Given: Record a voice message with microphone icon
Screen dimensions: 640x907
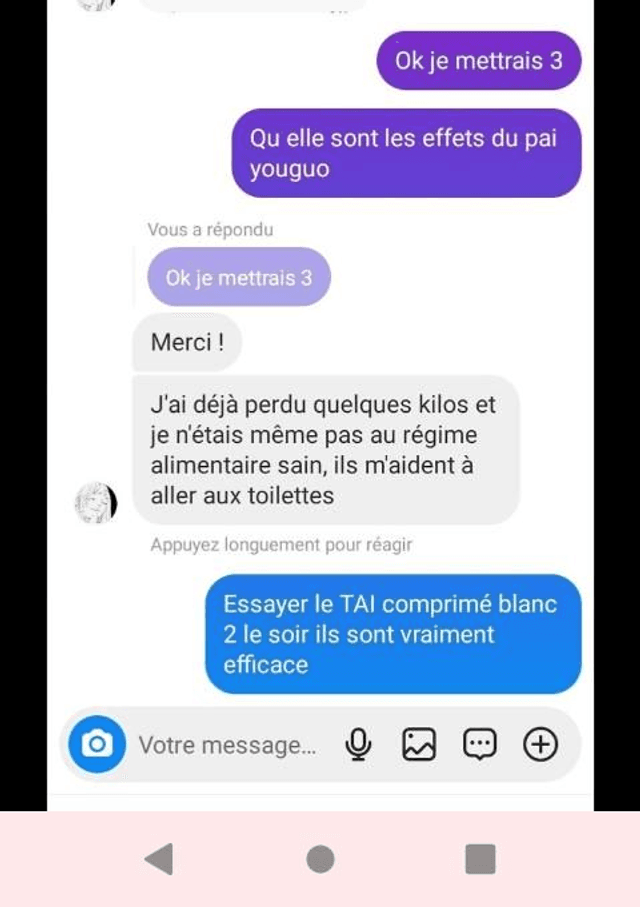Looking at the screenshot, I should (x=359, y=744).
